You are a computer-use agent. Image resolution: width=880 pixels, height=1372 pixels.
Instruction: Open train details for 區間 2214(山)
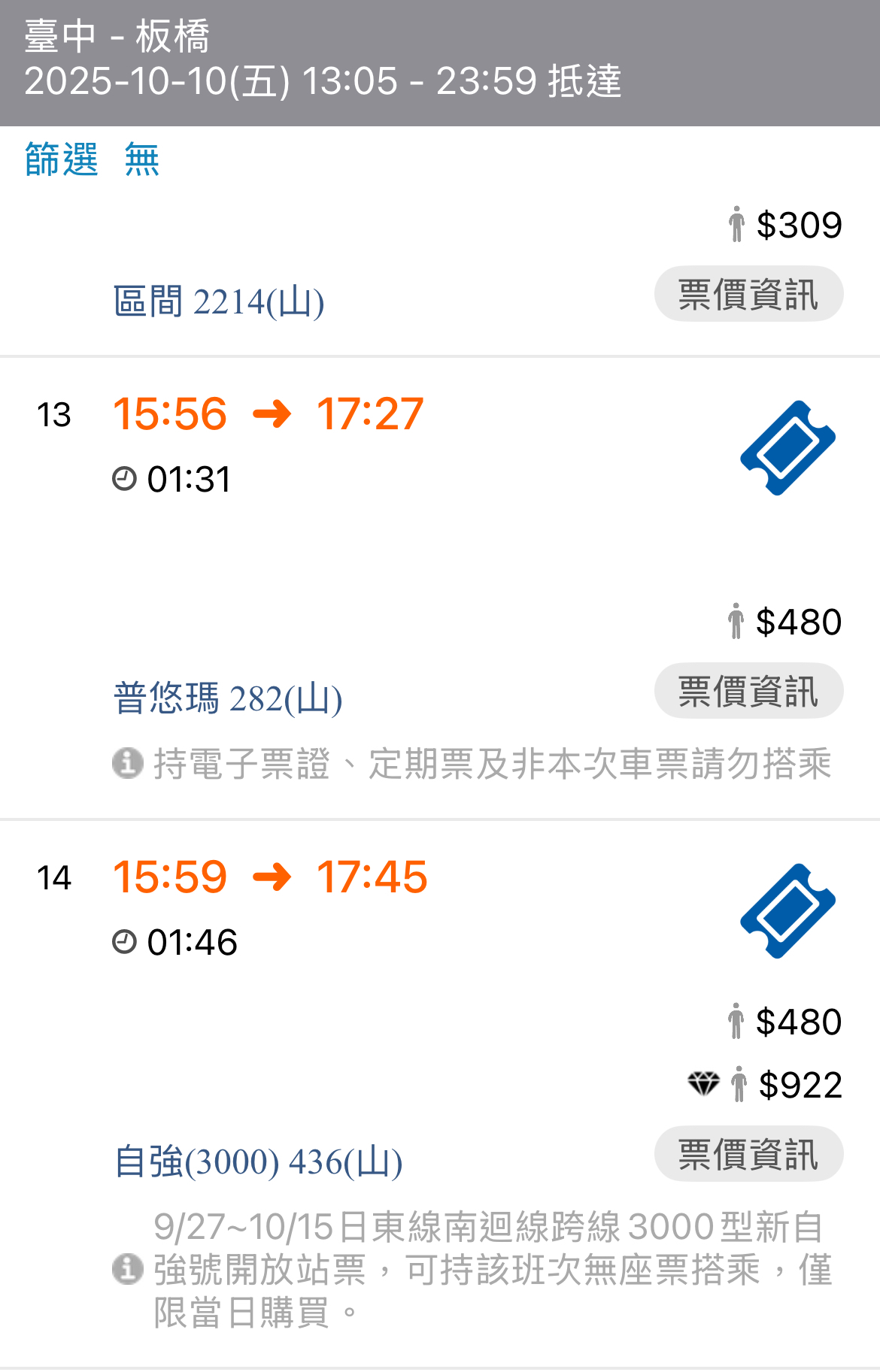point(218,301)
